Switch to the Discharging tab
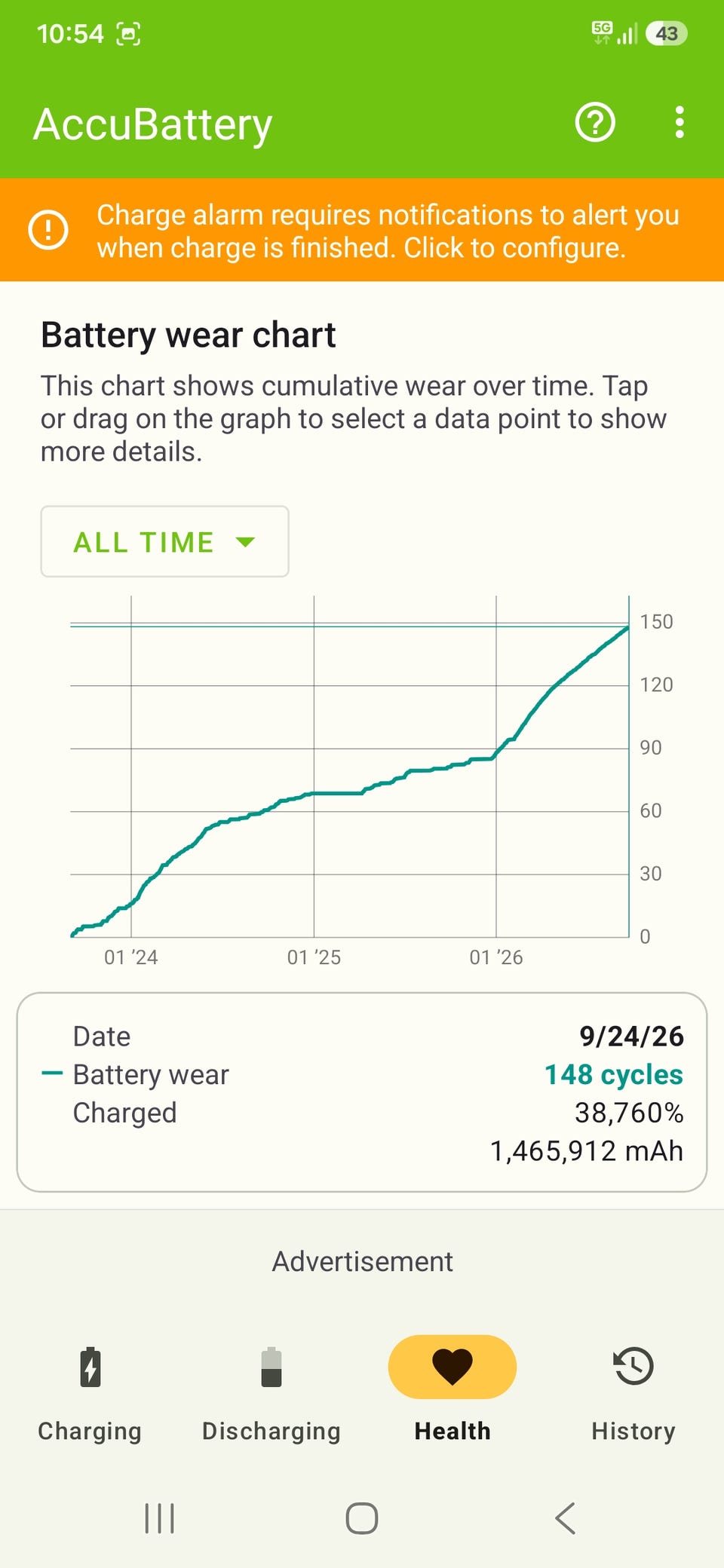Image resolution: width=724 pixels, height=1568 pixels. click(x=271, y=1393)
